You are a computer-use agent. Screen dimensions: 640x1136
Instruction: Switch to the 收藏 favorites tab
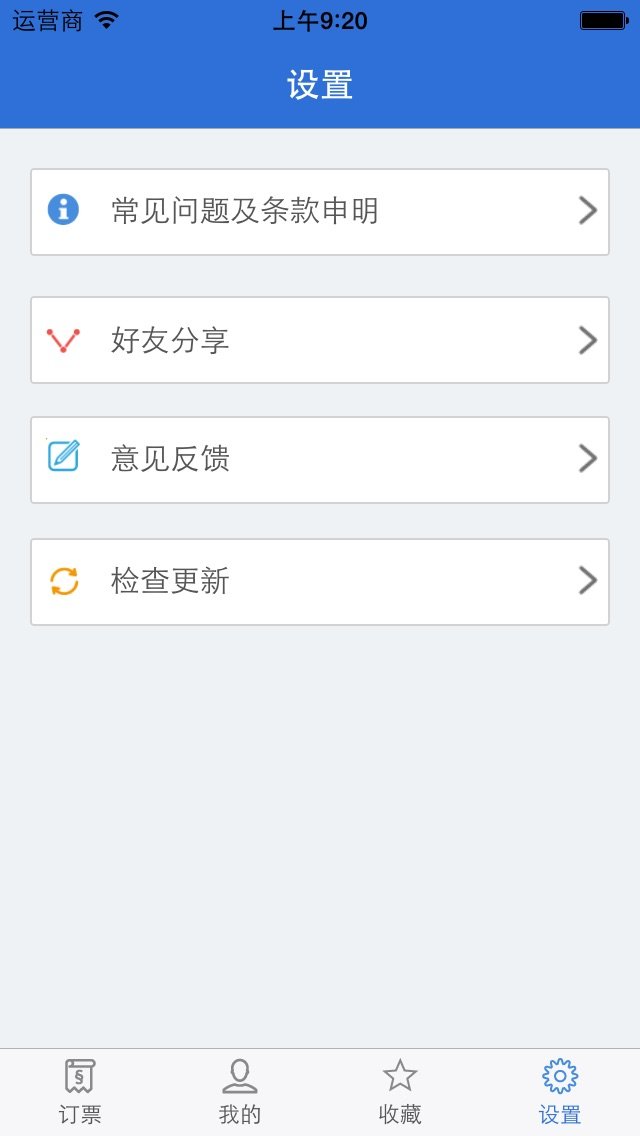tap(400, 1092)
